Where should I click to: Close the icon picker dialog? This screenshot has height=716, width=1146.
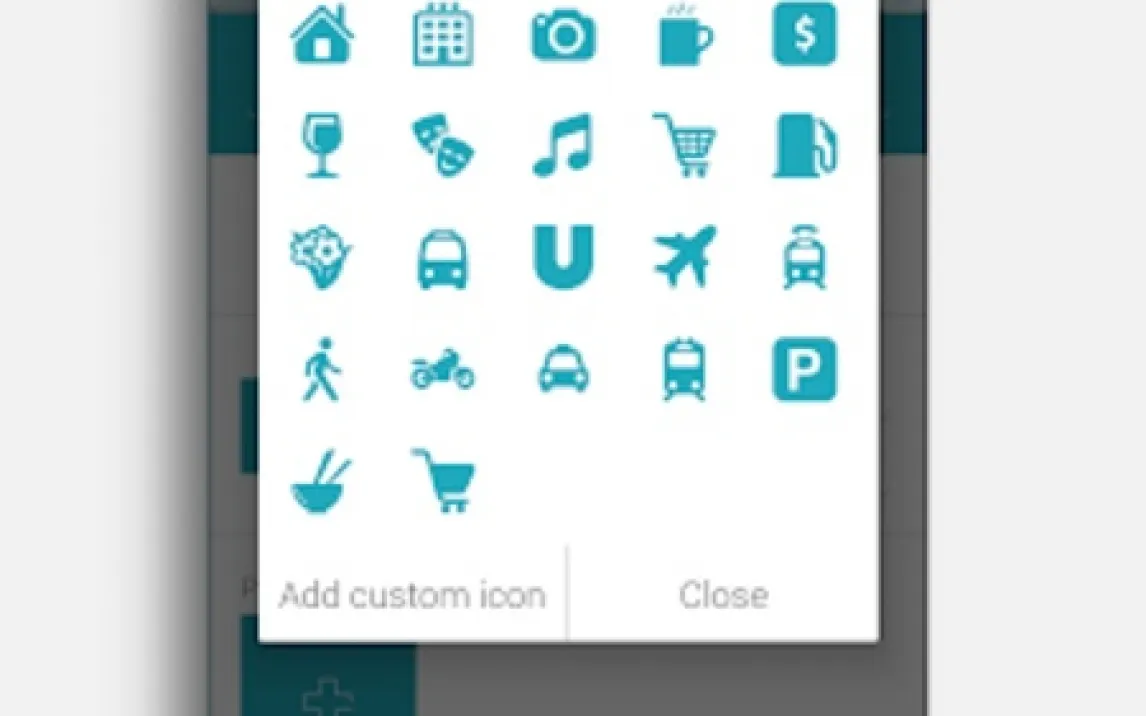723,595
